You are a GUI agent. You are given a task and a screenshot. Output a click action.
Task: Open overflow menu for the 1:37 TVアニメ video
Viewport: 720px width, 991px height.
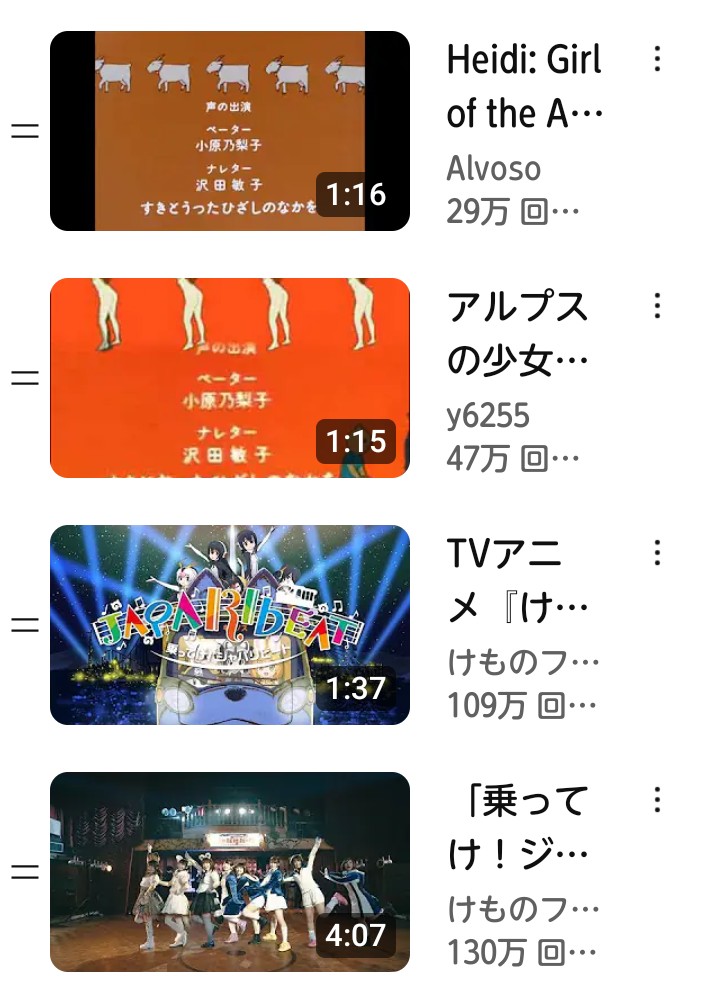[x=657, y=552]
